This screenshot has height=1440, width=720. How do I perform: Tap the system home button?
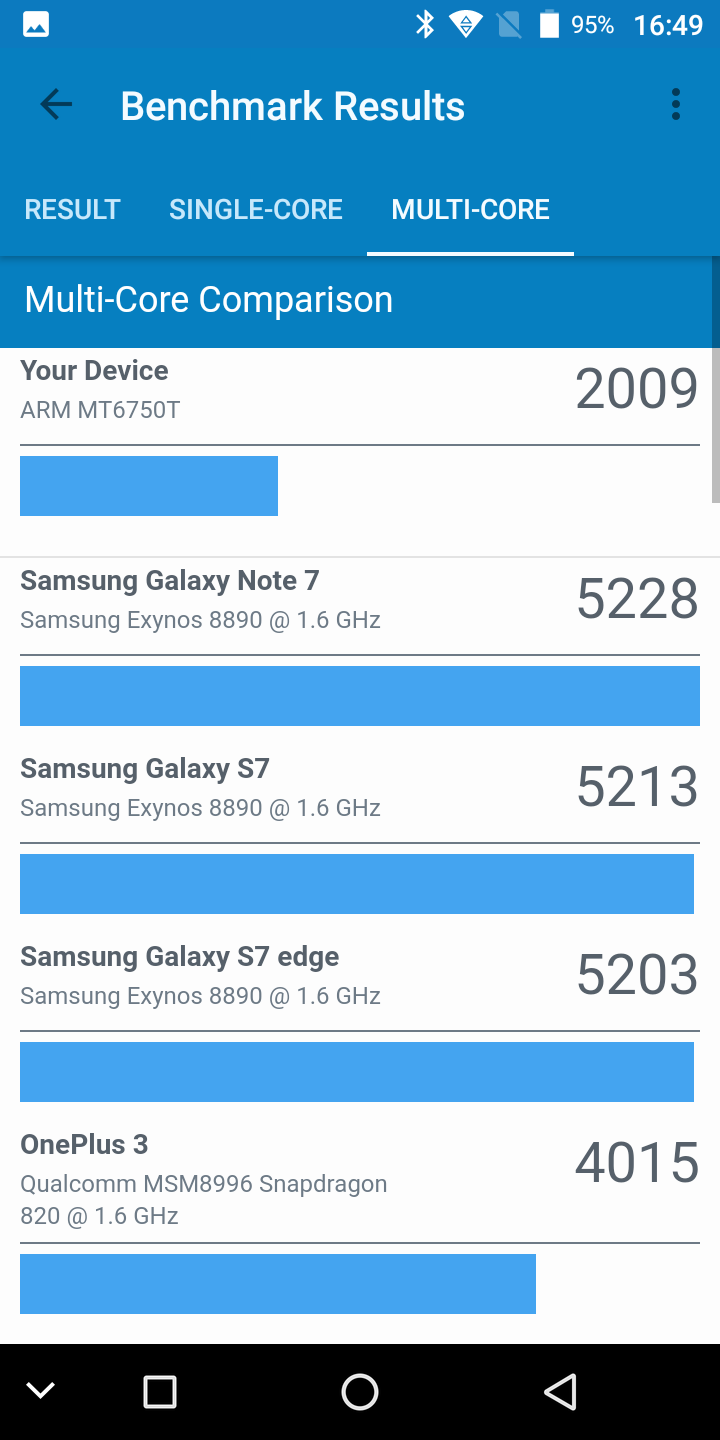(360, 1392)
